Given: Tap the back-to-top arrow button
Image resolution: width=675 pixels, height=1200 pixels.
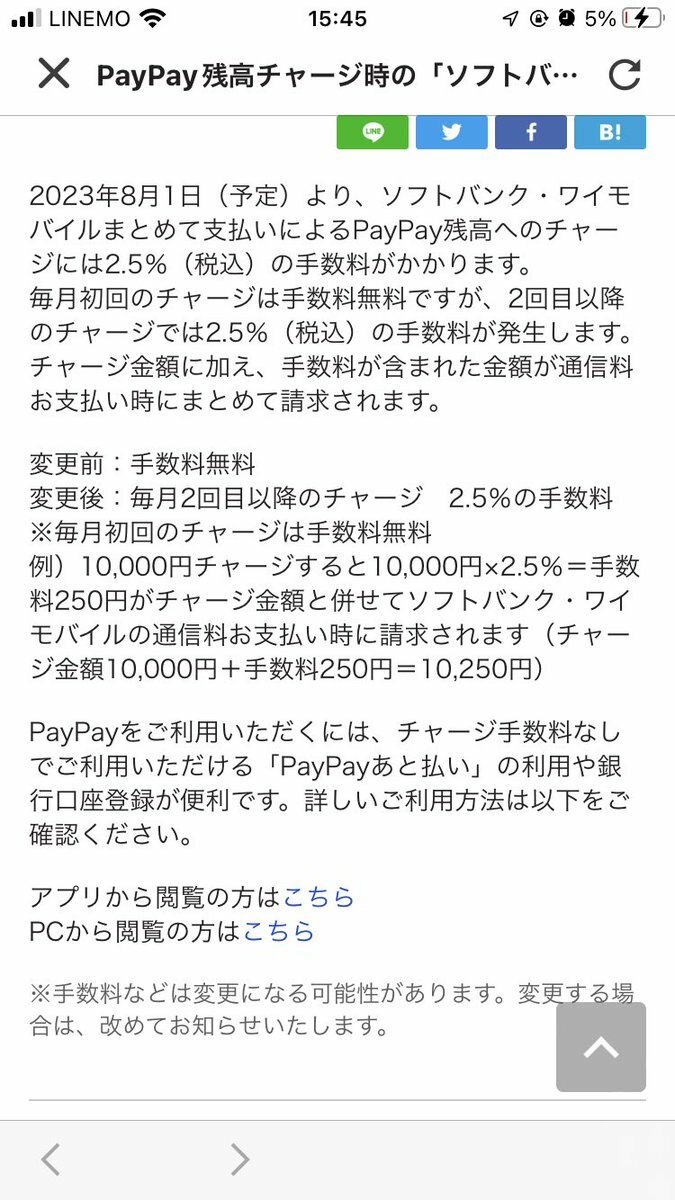Looking at the screenshot, I should tap(601, 1047).
